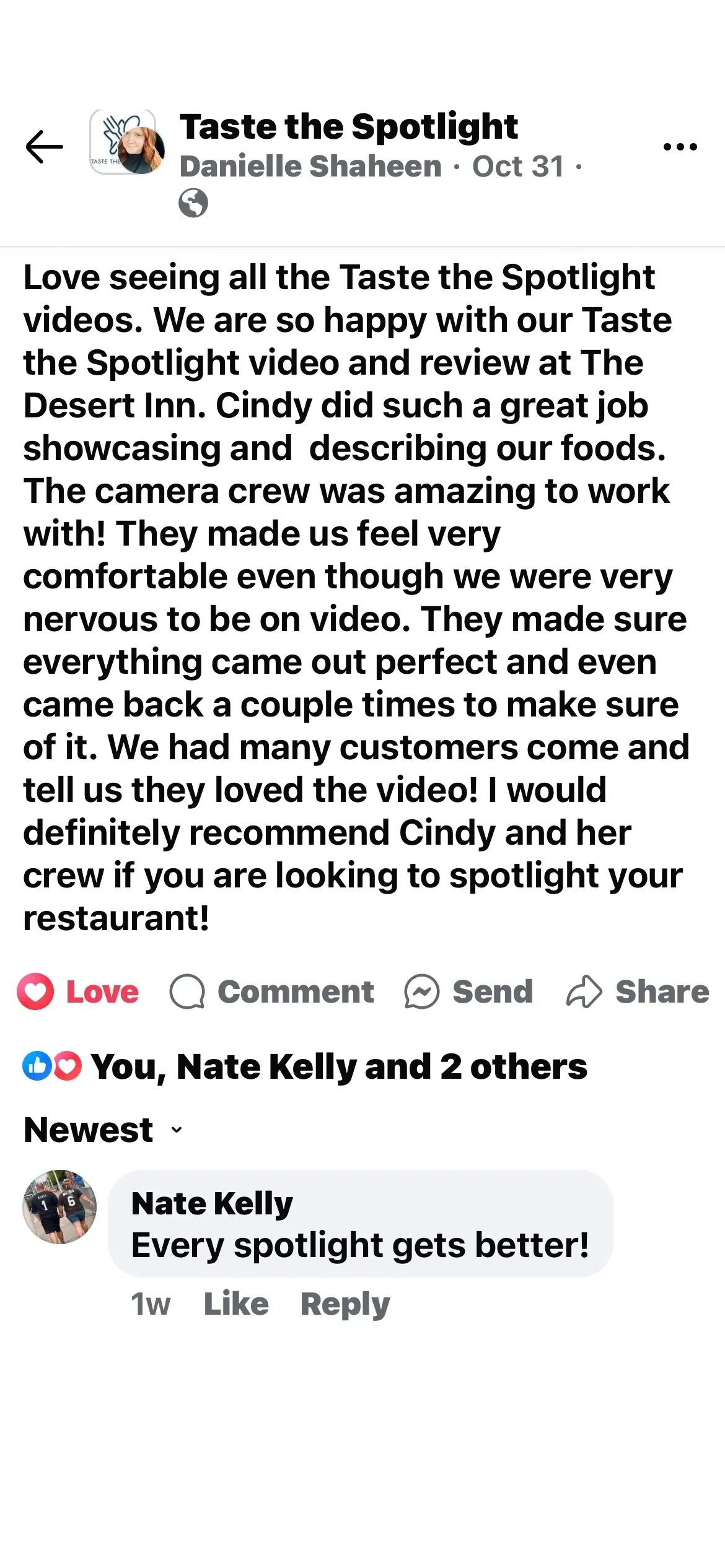View Danielle Shaheen's profile

pyautogui.click(x=310, y=167)
